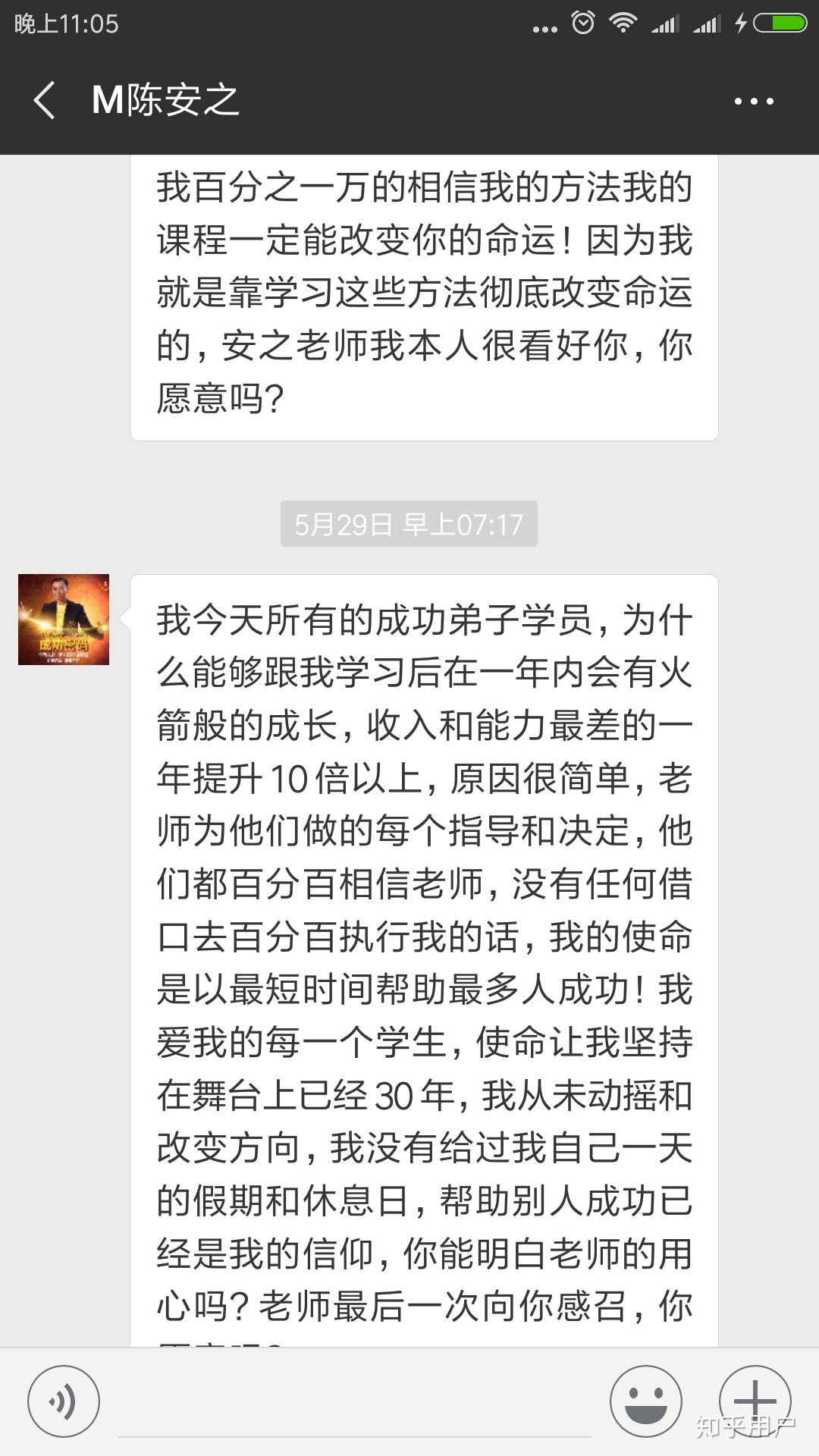Open the emoji sticker panel
This screenshot has height=1456, width=819.
click(x=646, y=1401)
